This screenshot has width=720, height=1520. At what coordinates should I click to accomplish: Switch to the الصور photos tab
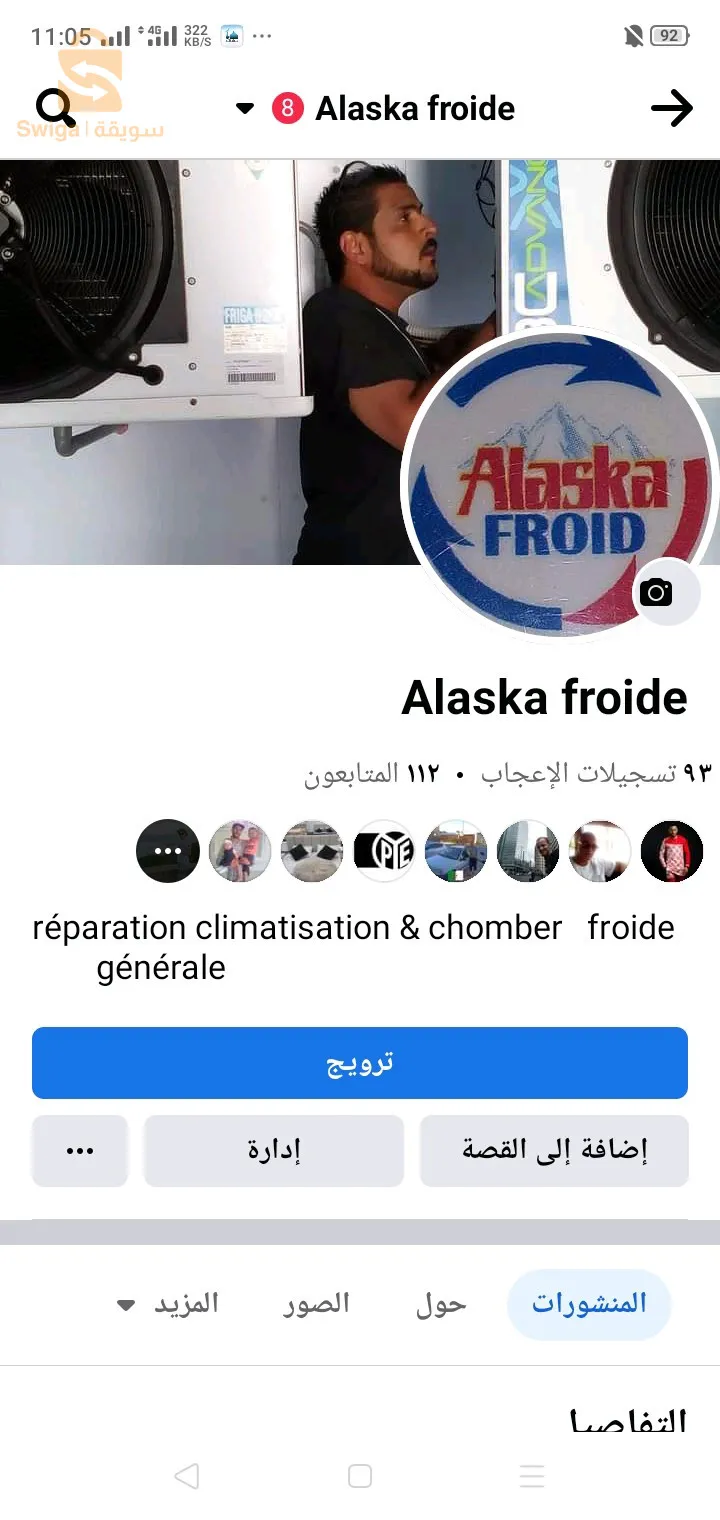(316, 1304)
